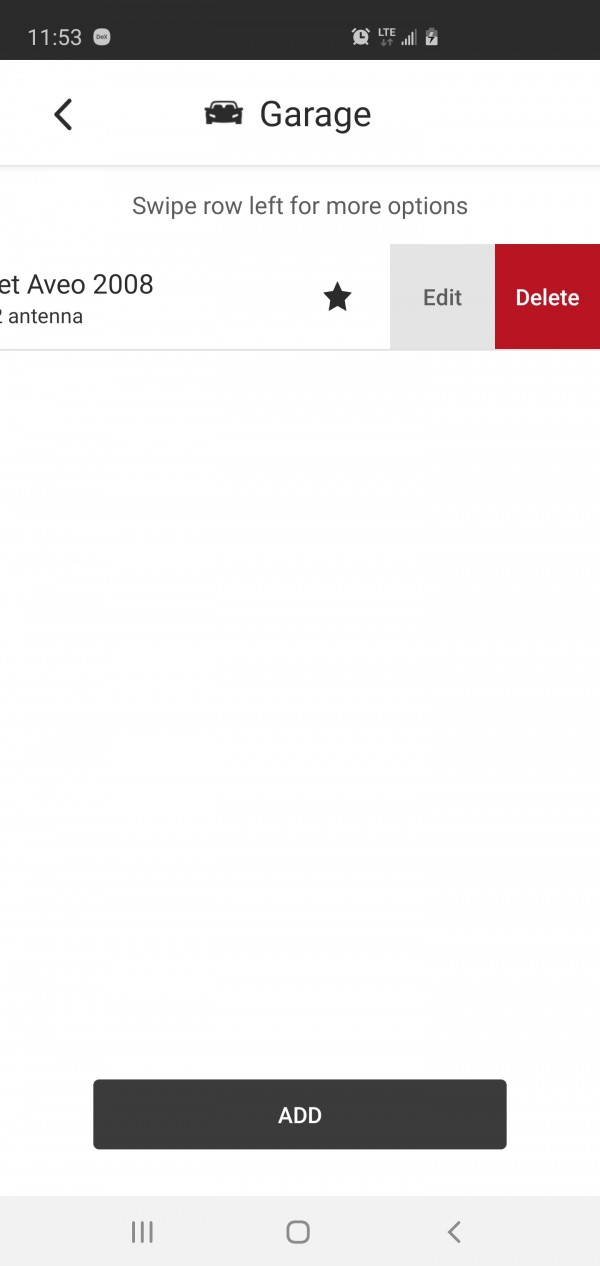600x1266 pixels.
Task: Open the Aveo 2008 vehicle row
Action: [150, 297]
